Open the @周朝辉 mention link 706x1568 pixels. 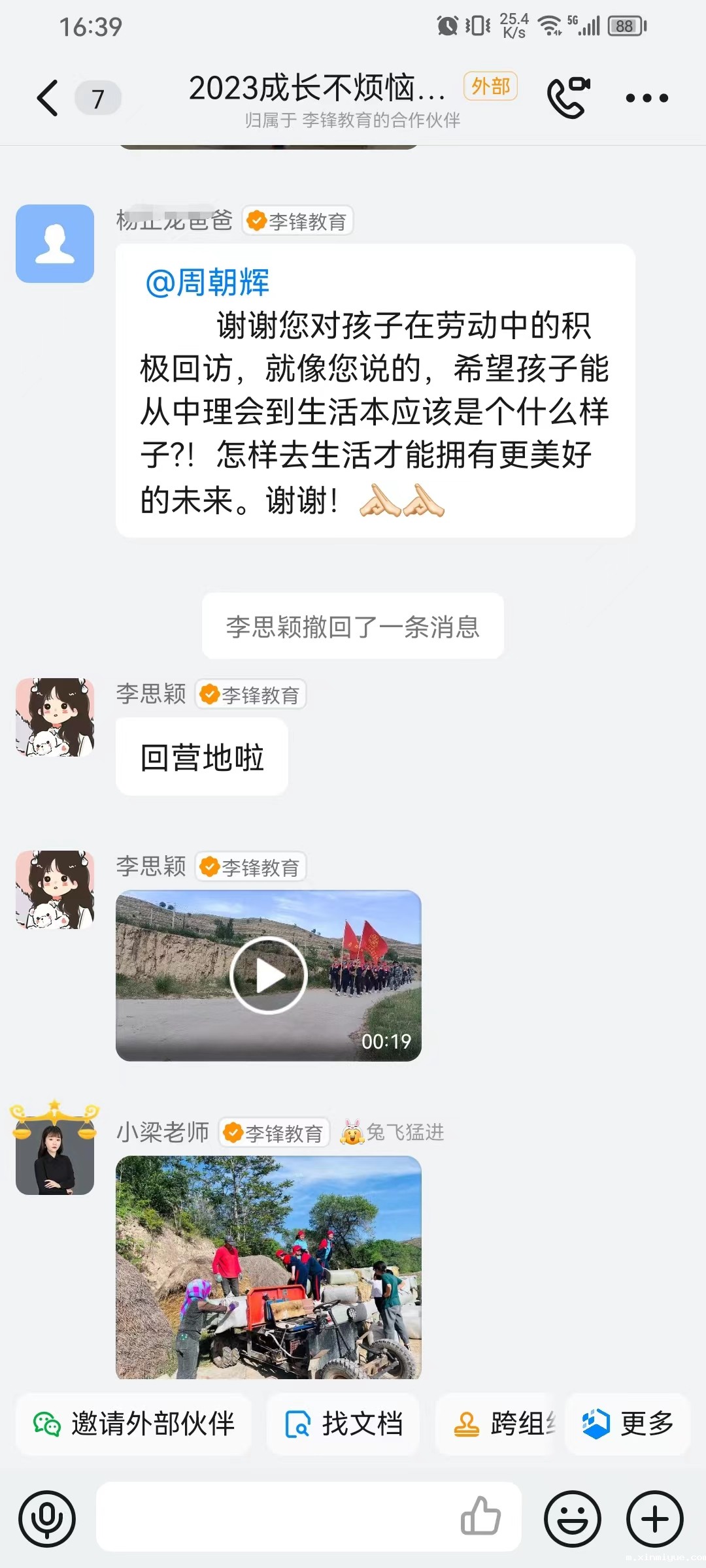[x=210, y=282]
